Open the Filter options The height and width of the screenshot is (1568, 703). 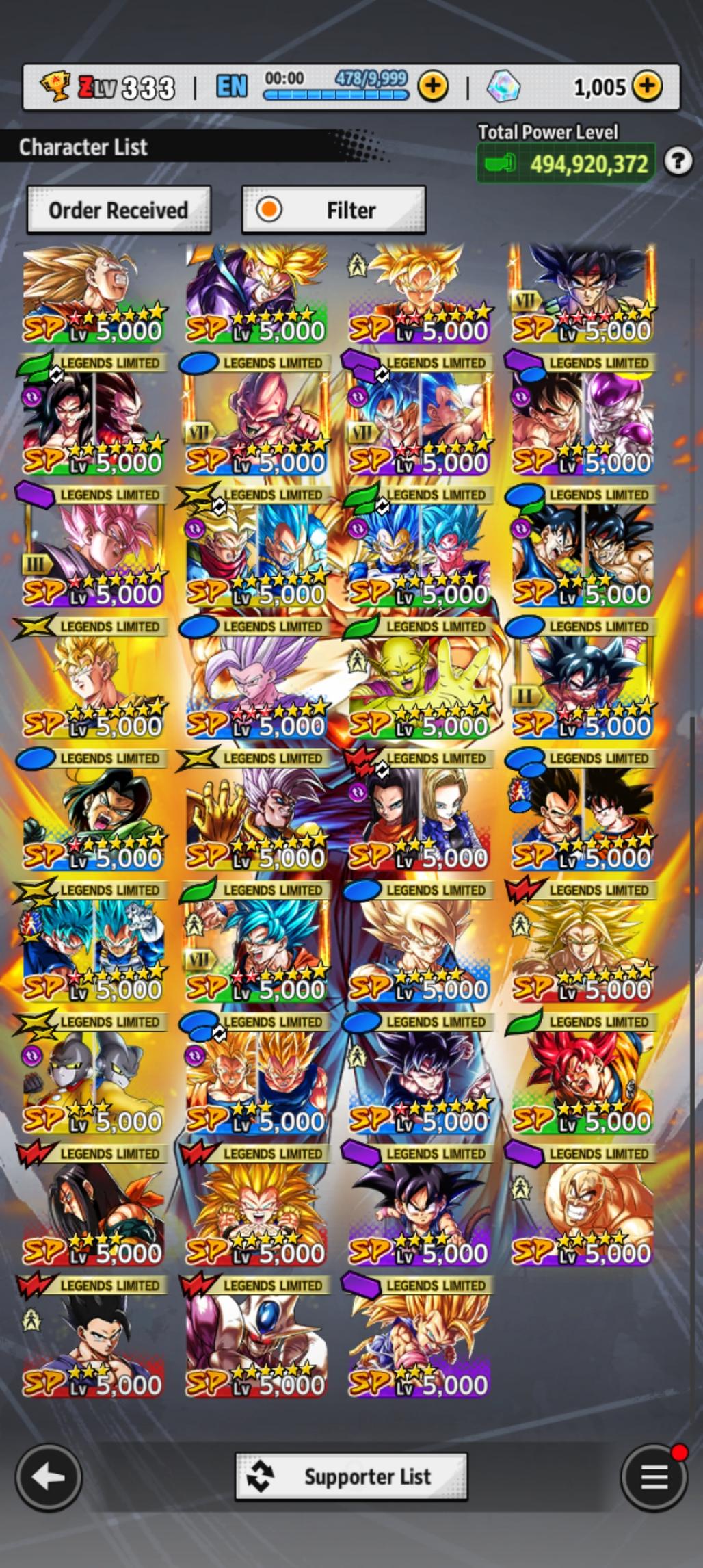click(334, 210)
